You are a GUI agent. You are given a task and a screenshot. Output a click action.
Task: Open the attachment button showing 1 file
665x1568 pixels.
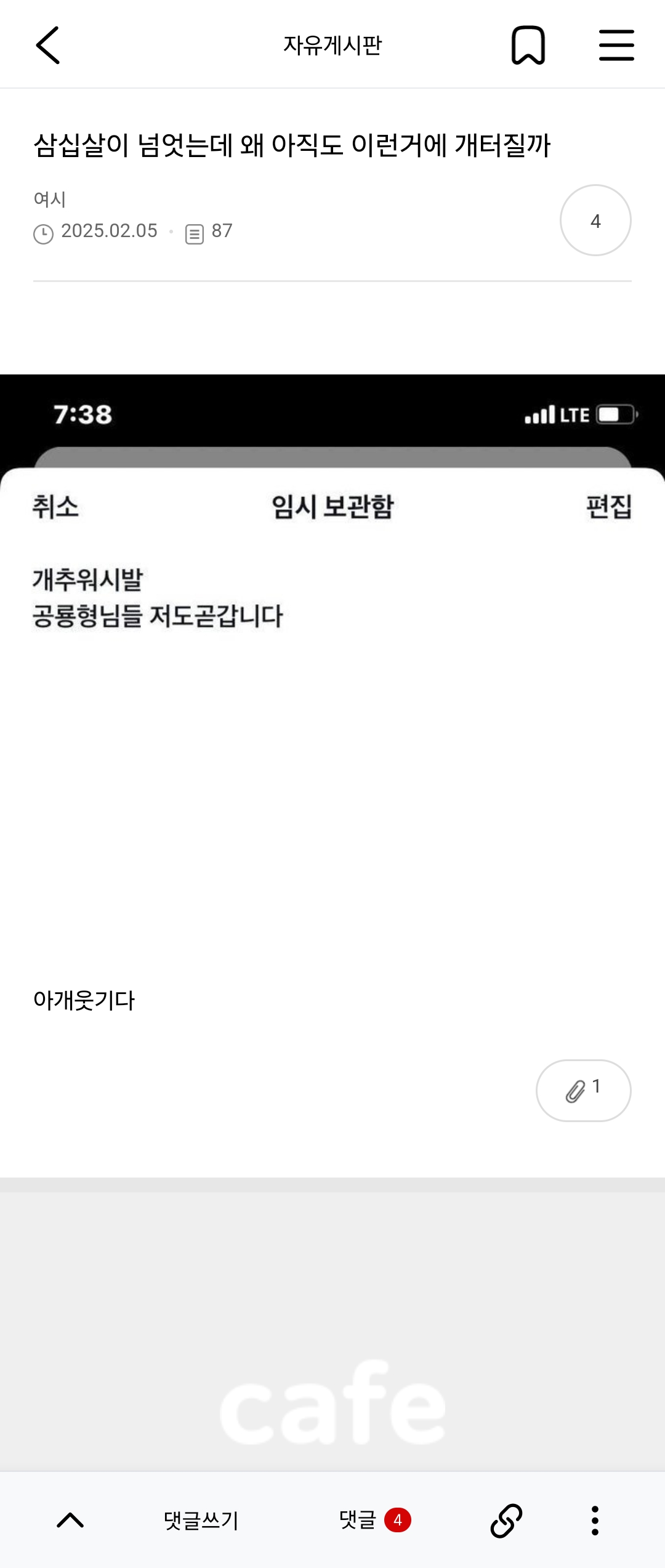click(583, 1090)
